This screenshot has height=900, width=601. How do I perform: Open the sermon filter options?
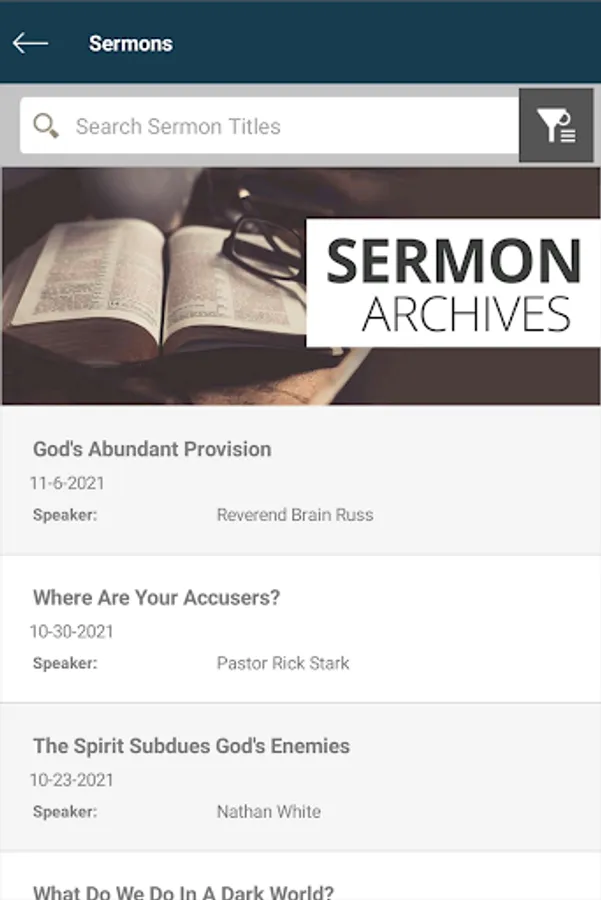[x=556, y=126]
